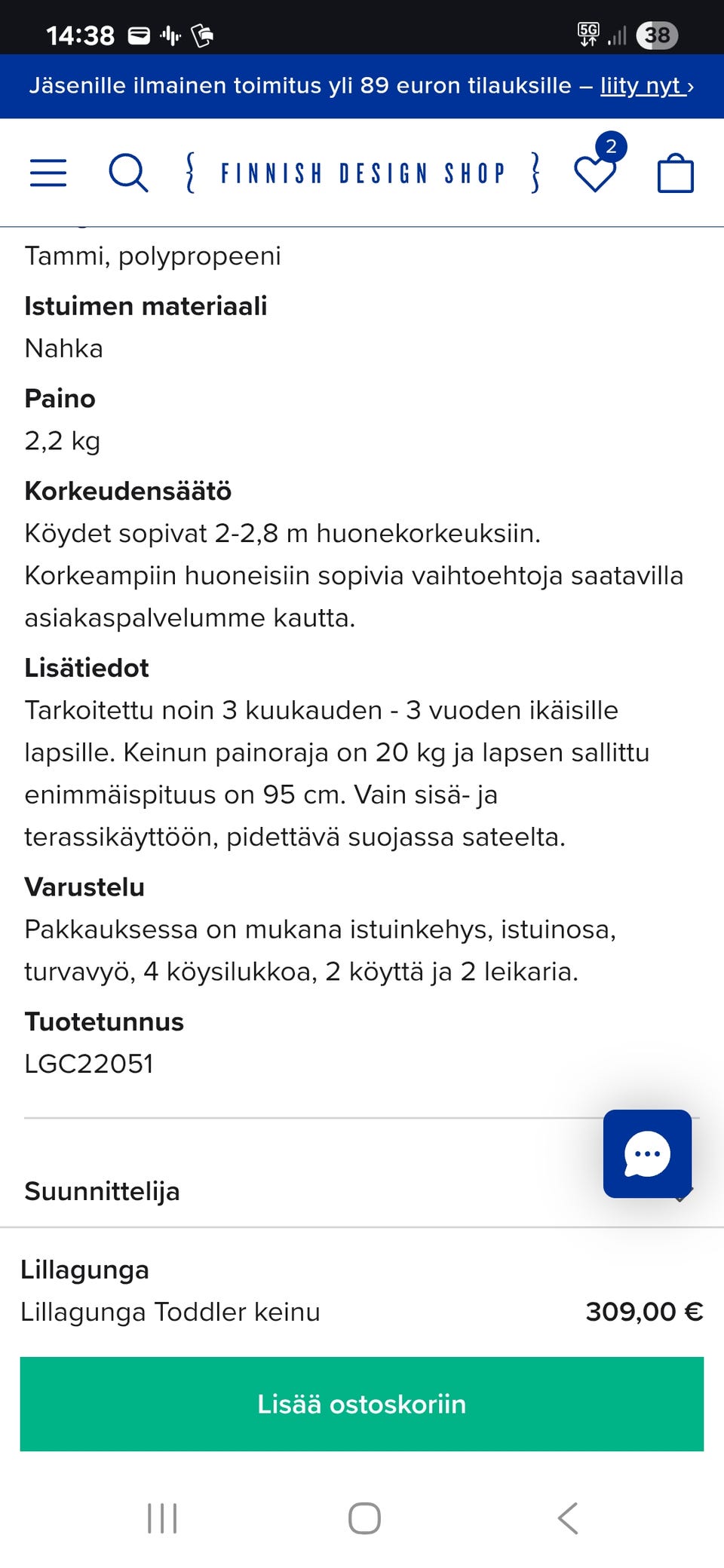Open the wishlist heart icon

pyautogui.click(x=595, y=175)
